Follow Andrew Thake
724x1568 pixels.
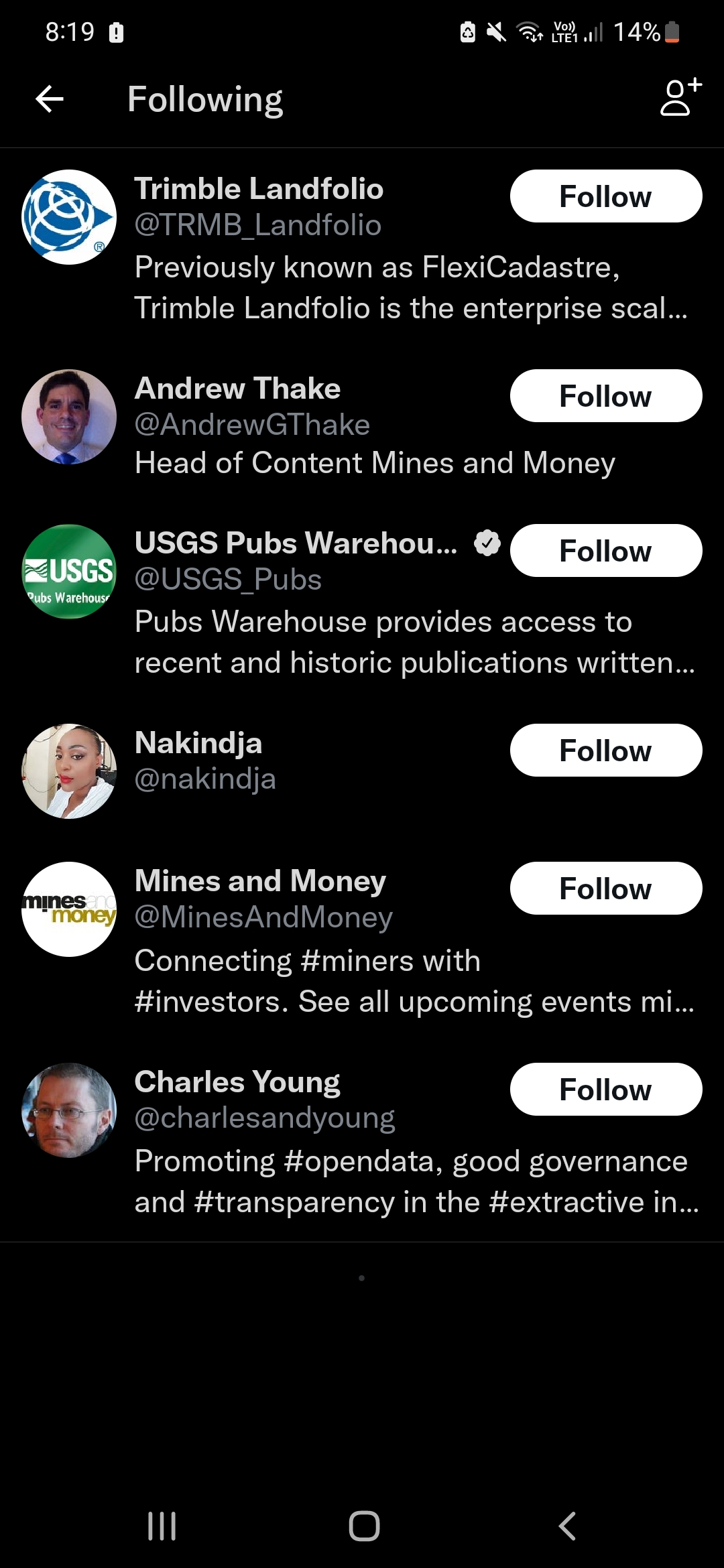pos(605,396)
